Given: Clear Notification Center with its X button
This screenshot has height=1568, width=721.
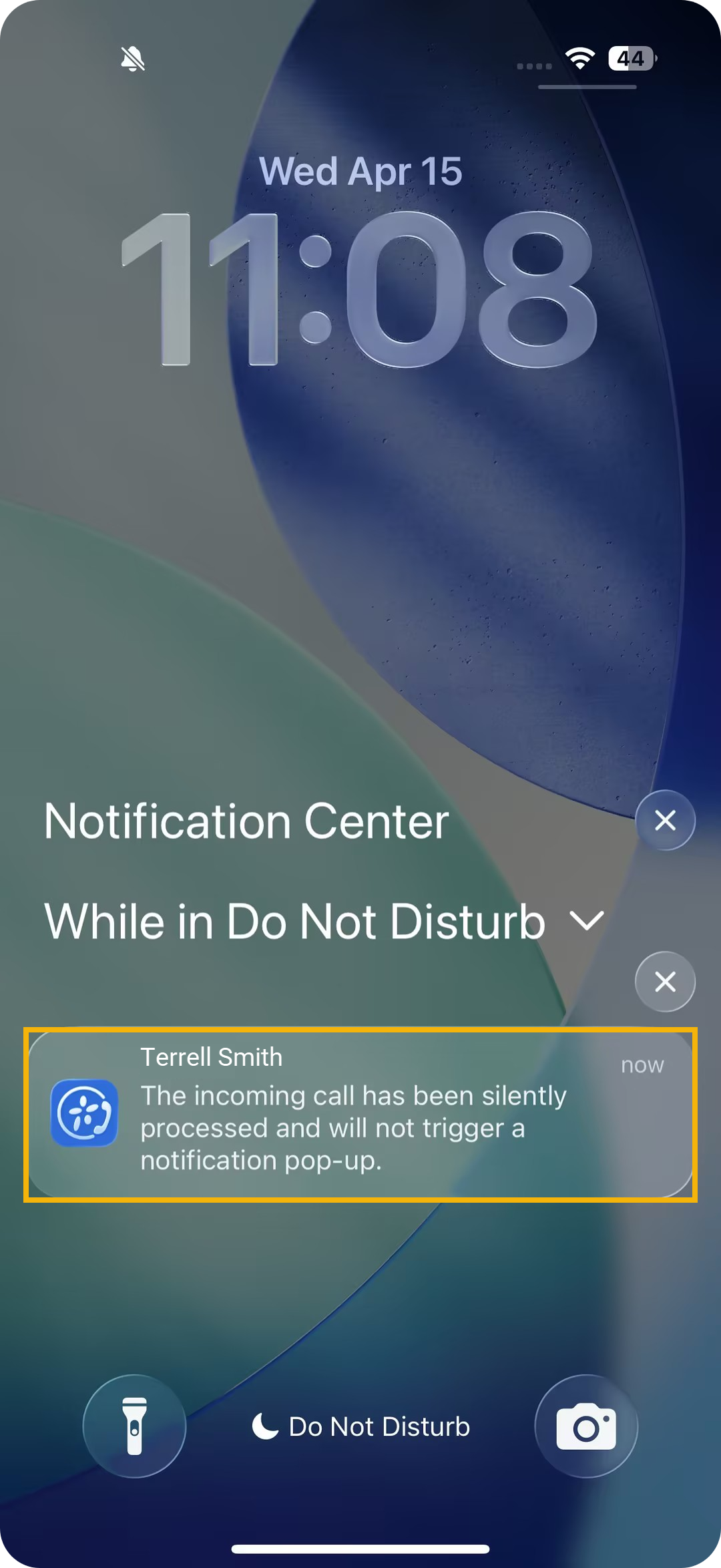Looking at the screenshot, I should [665, 820].
